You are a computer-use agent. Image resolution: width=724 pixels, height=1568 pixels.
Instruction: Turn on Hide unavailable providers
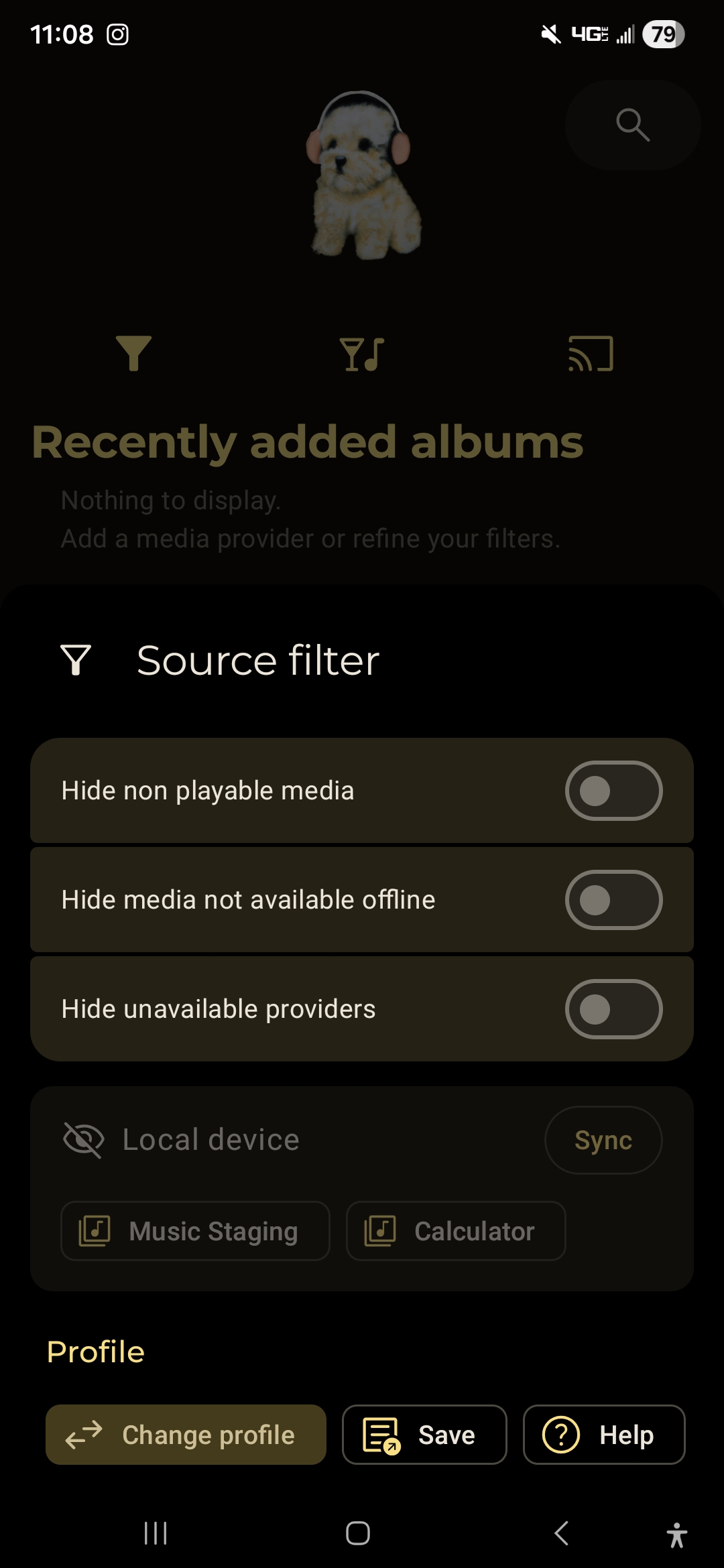coord(613,1009)
